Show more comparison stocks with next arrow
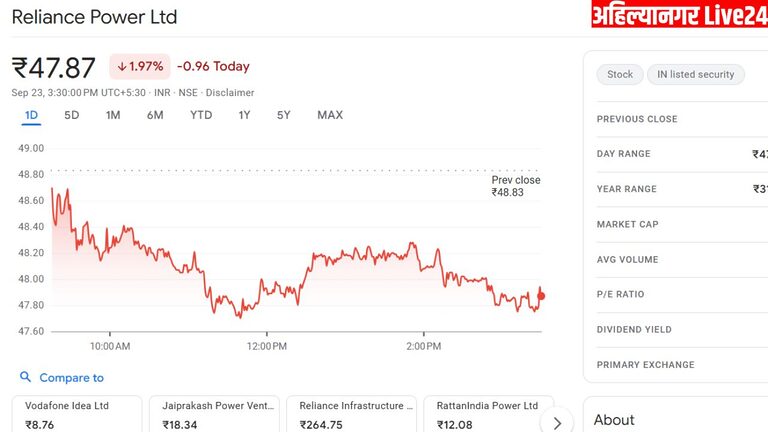This screenshot has width=768, height=432. pos(557,423)
